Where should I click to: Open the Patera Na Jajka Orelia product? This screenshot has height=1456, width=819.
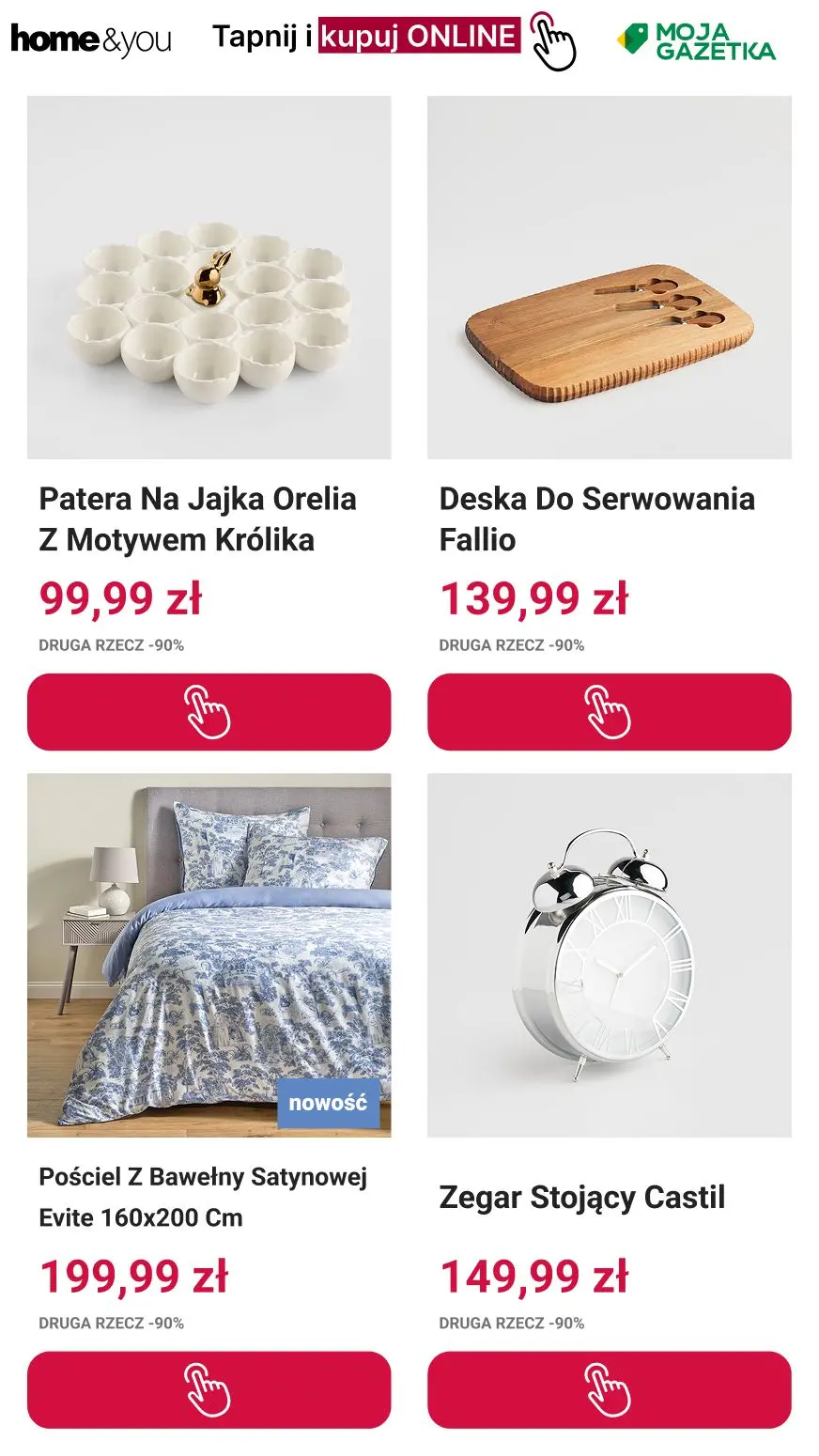pos(198,519)
